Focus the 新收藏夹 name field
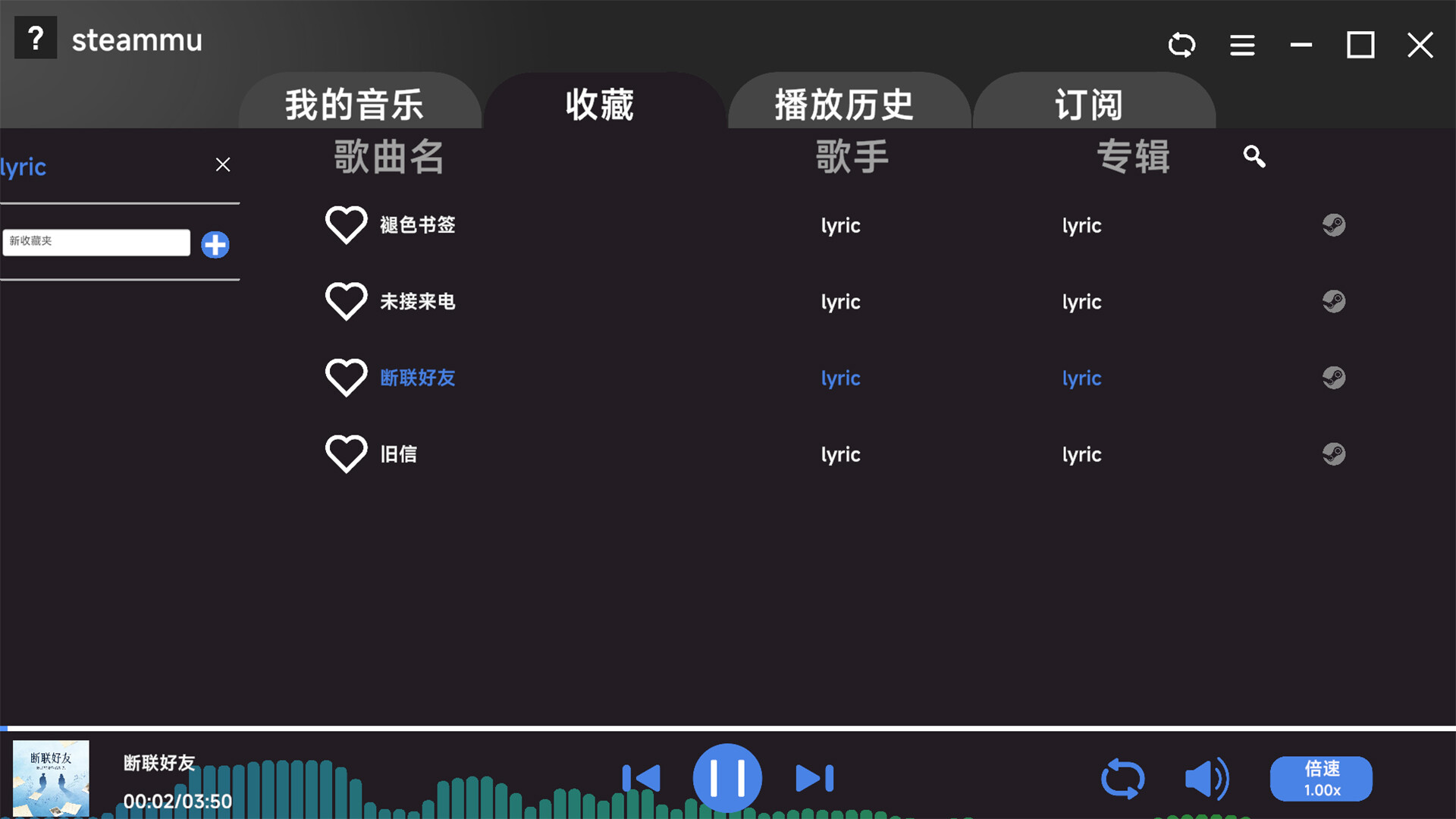Screen dimensions: 1456x819 coord(96,242)
